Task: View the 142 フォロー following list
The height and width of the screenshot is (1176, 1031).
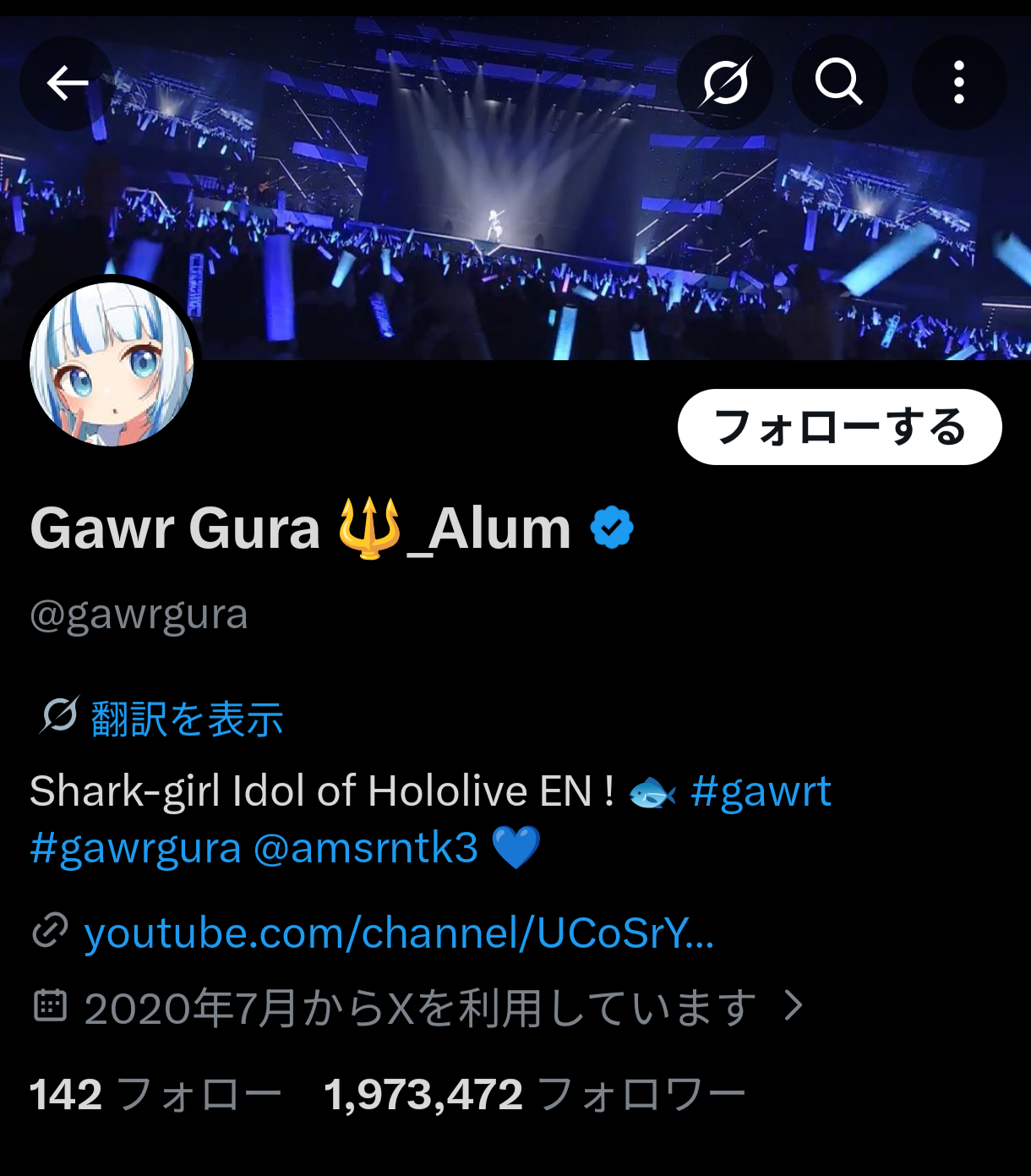Action: (155, 1096)
